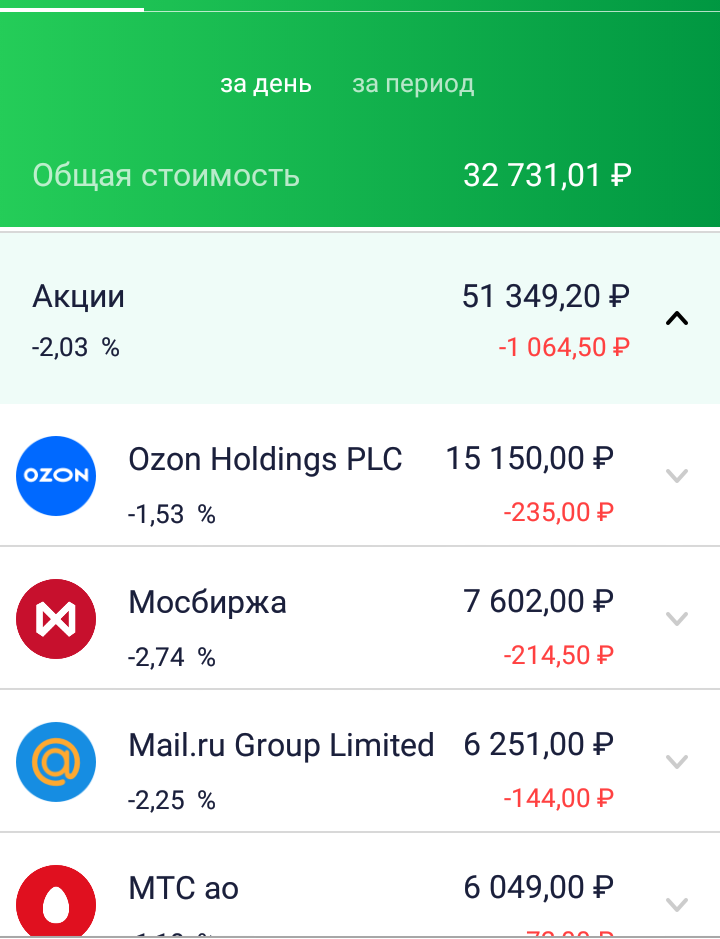
Task: Expand the Mail.ru Group Limited row details
Action: [676, 762]
